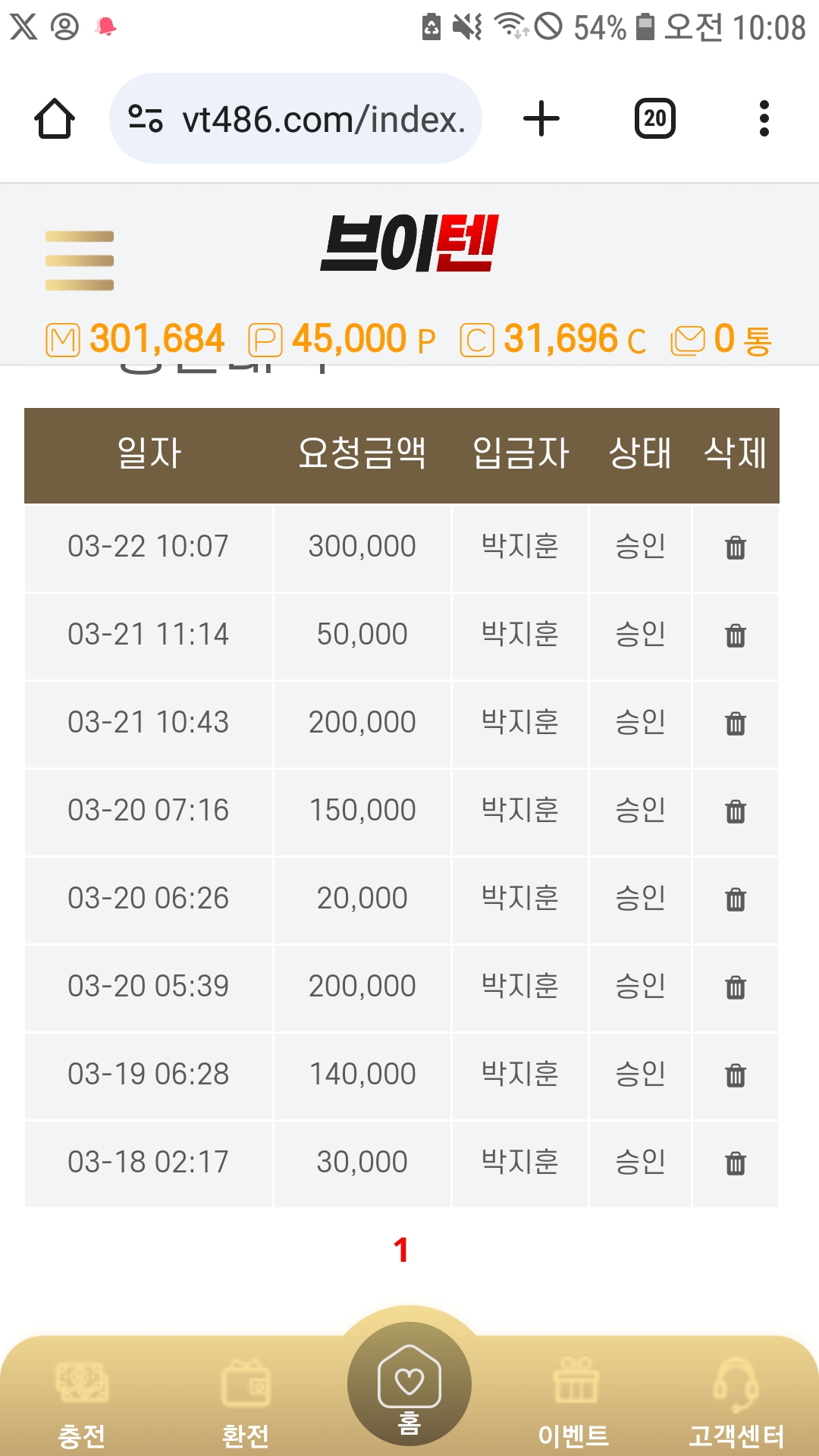Open 고객센터 support tab

pyautogui.click(x=736, y=1403)
